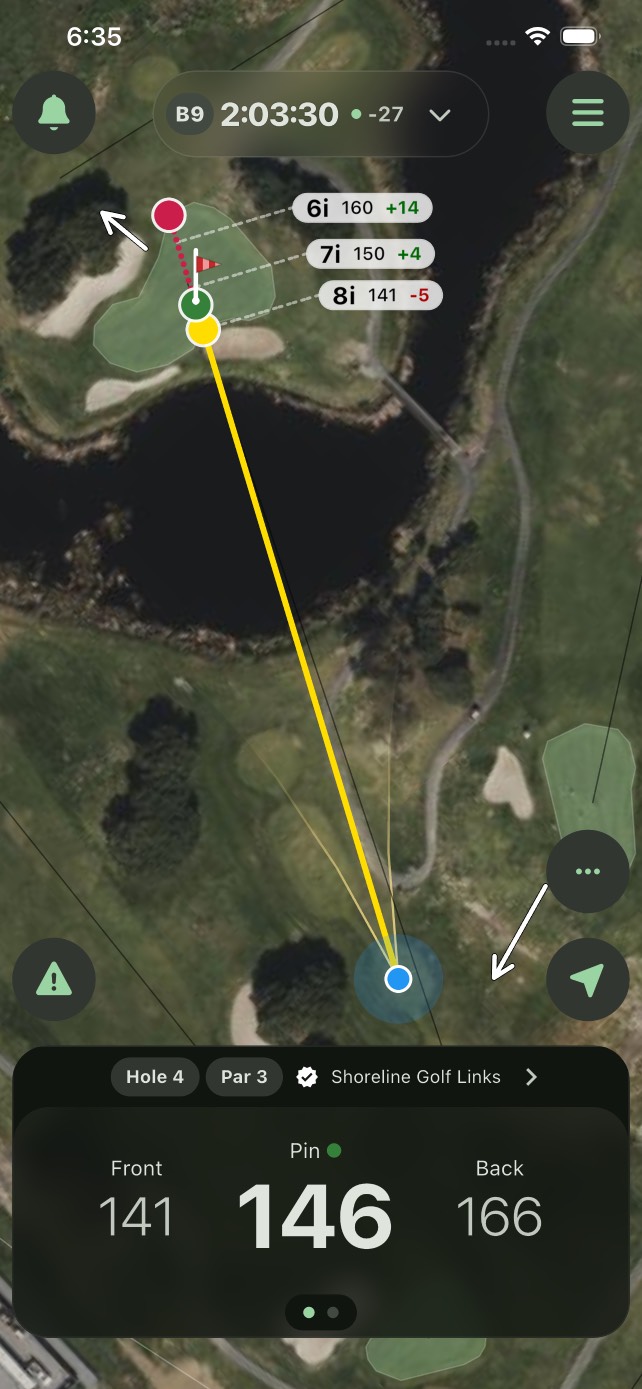Choose the 8i club suggestion

(x=380, y=295)
